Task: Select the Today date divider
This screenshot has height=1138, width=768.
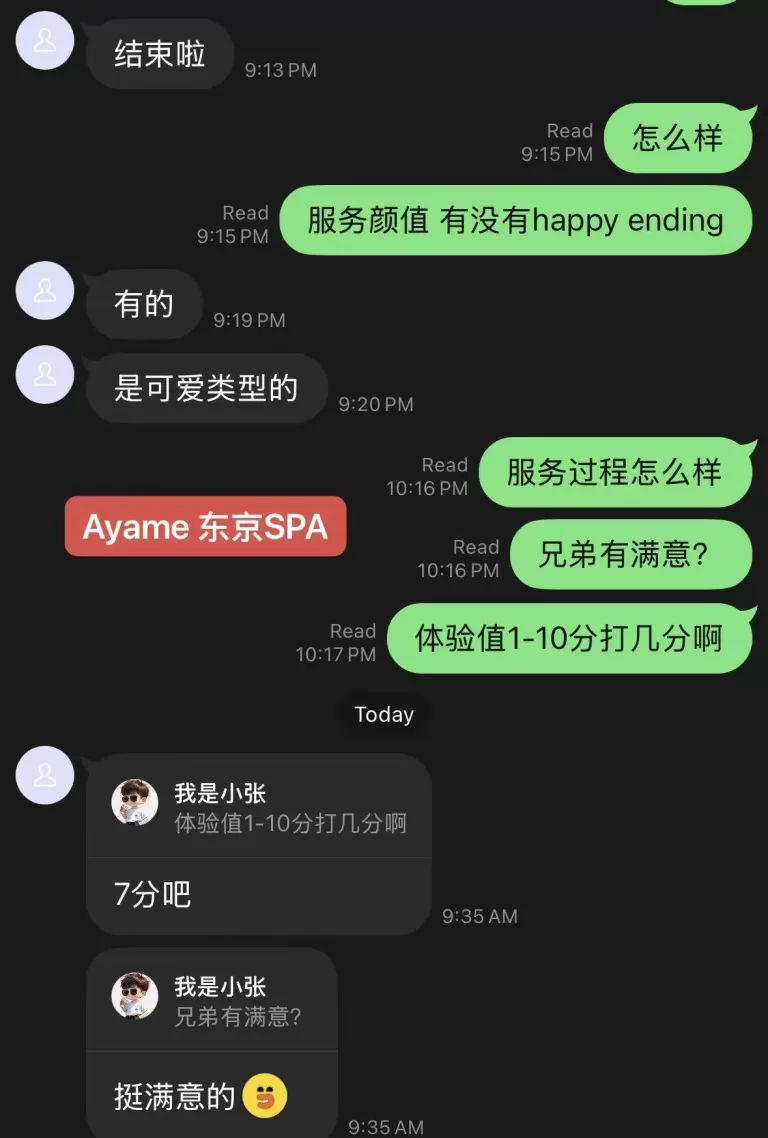Action: point(383,714)
